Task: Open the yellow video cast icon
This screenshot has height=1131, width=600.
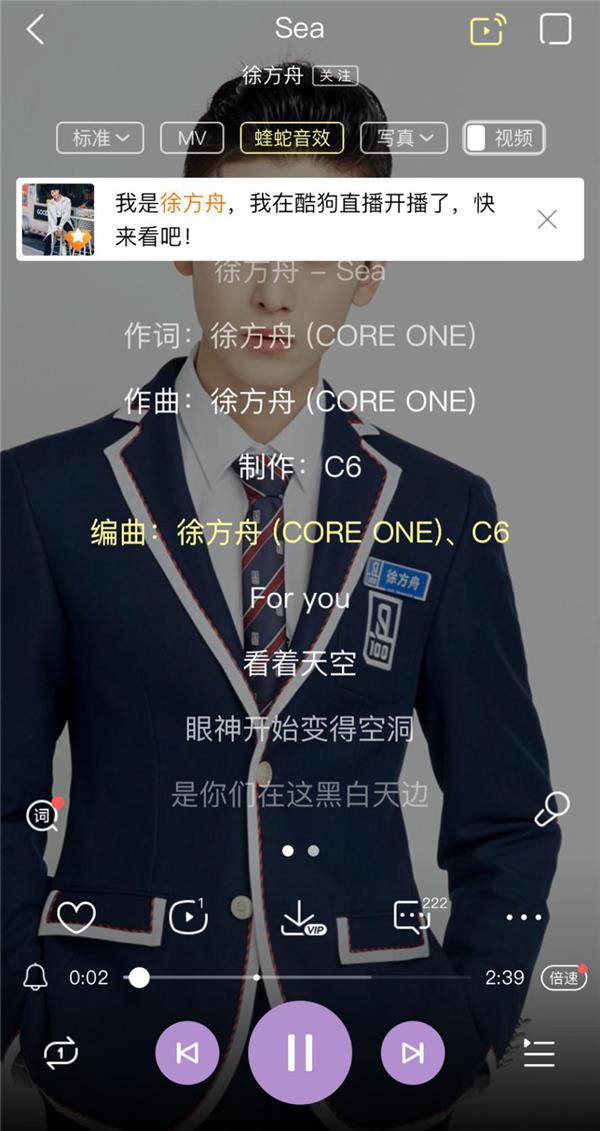Action: coord(488,30)
